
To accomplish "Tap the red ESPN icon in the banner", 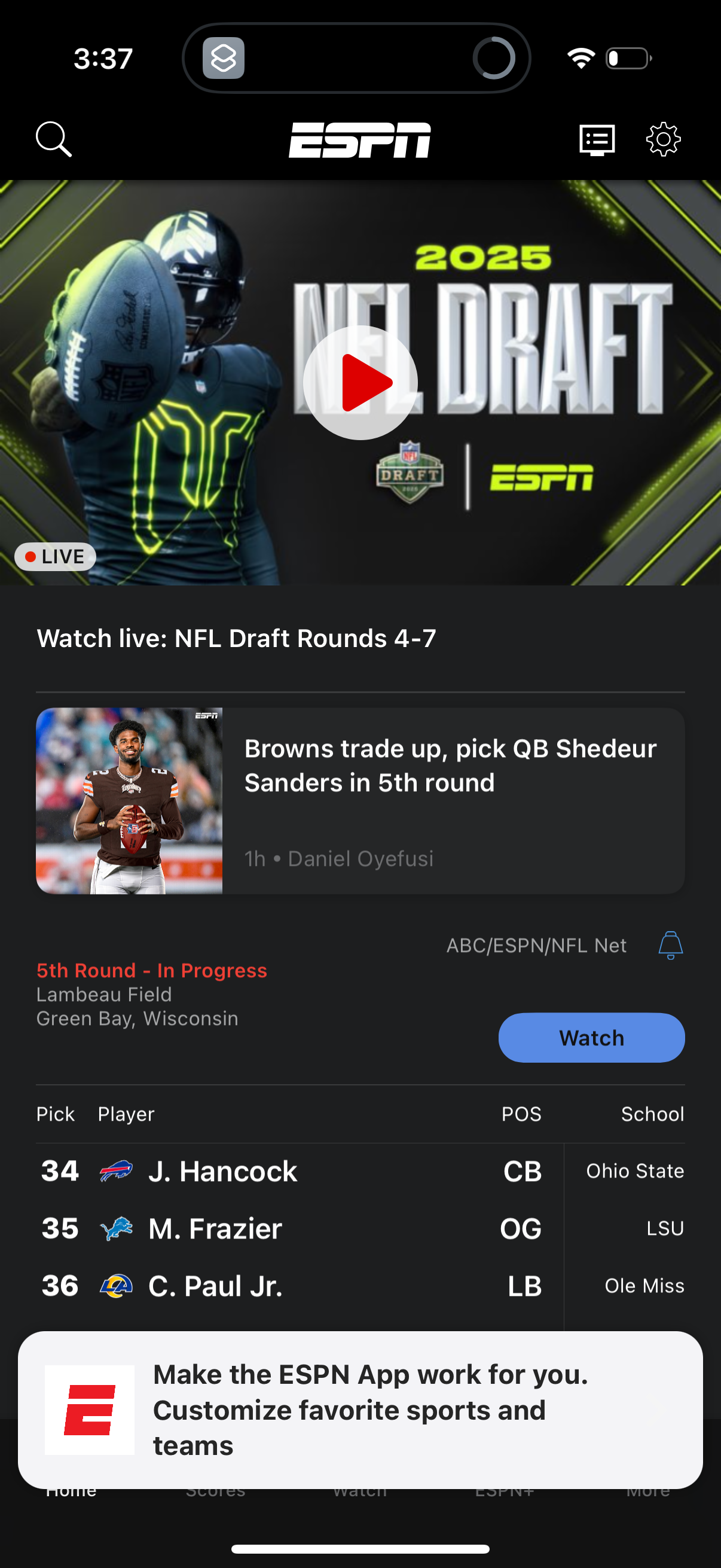I will (90, 1411).
